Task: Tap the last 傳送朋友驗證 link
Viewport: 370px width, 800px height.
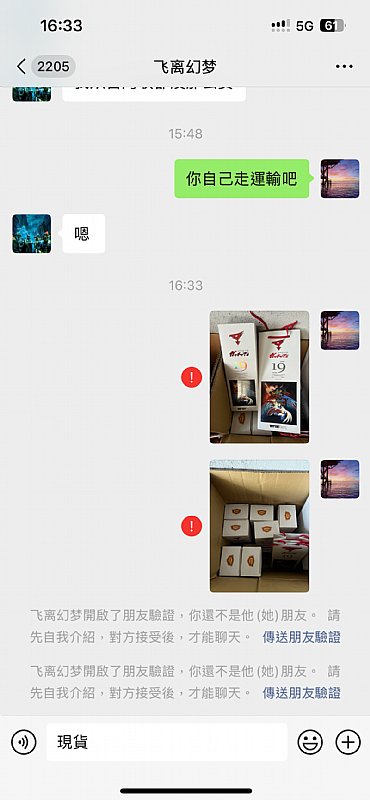Action: pyautogui.click(x=302, y=693)
